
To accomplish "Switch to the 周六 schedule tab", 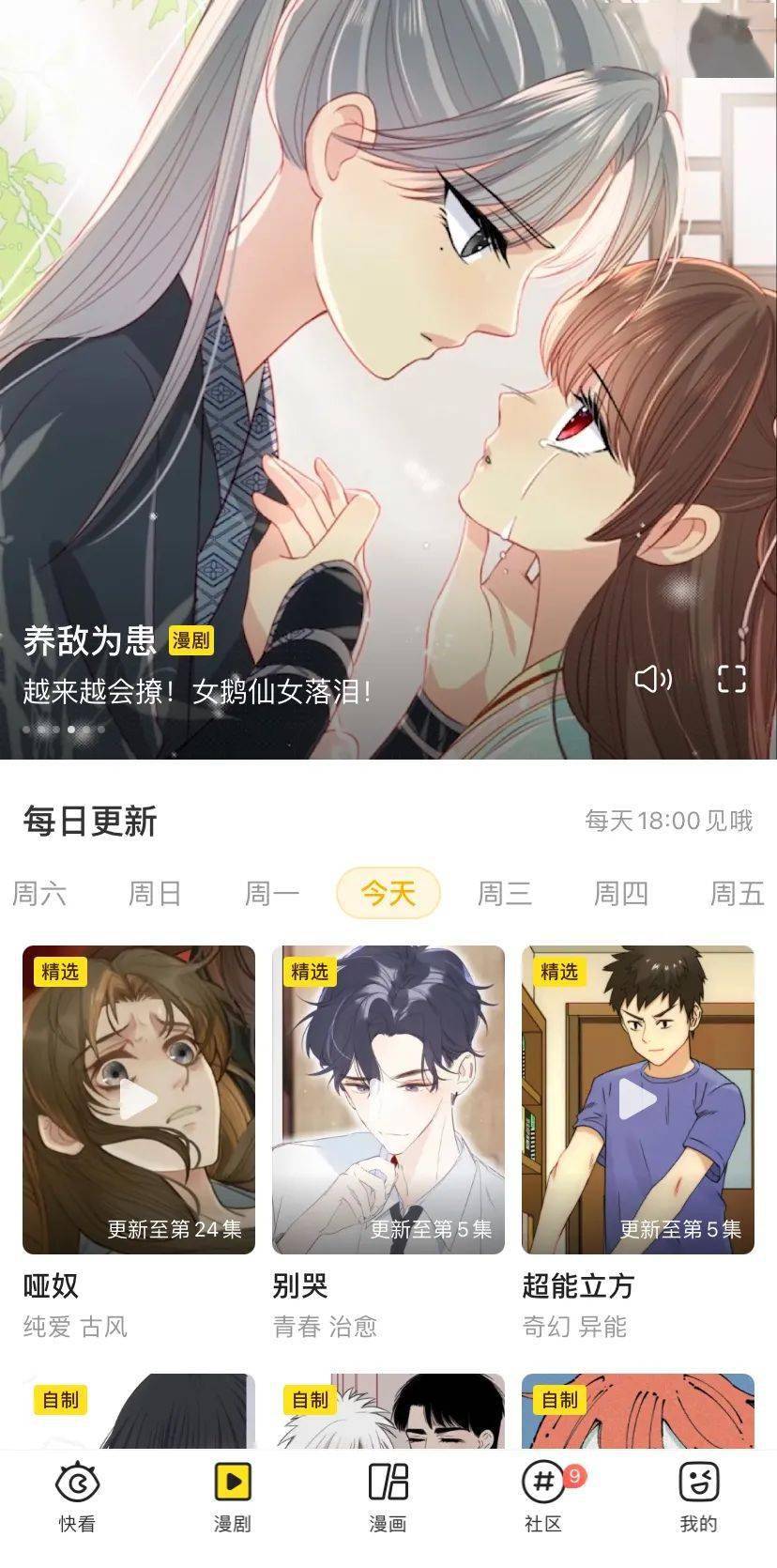I will point(39,893).
